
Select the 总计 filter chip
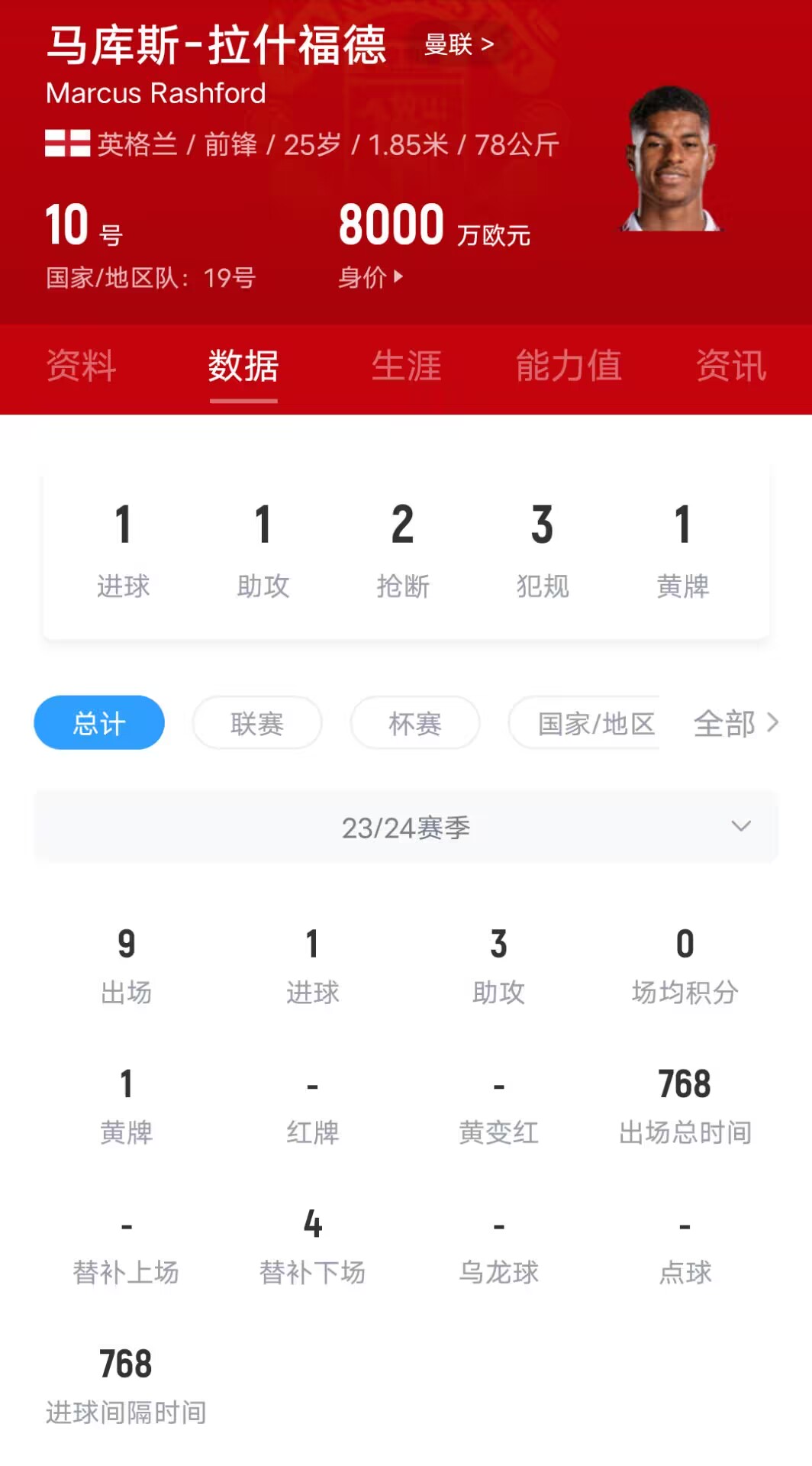pos(99,722)
